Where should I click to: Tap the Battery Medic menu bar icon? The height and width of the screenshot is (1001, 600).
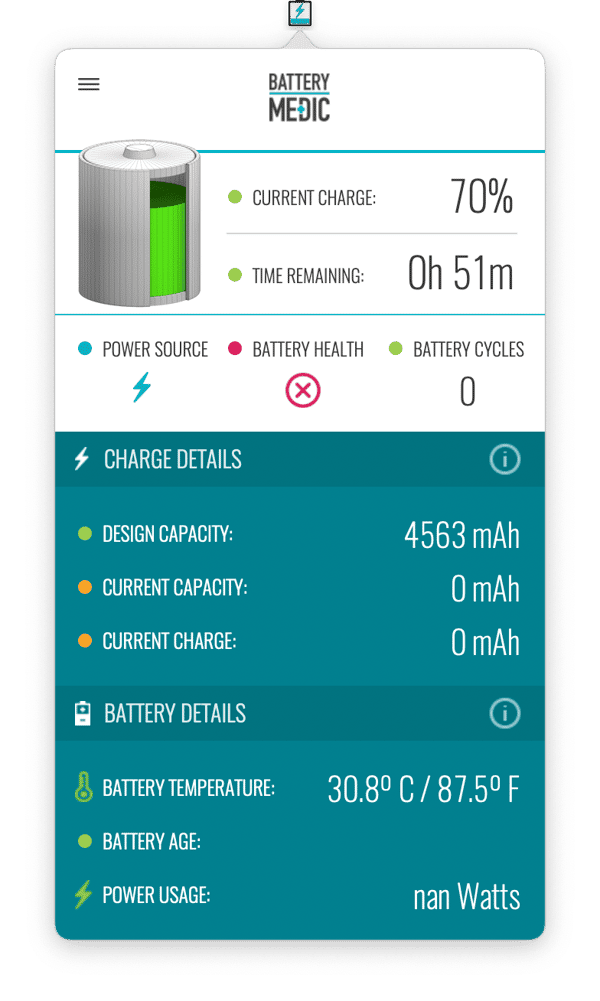pyautogui.click(x=300, y=13)
